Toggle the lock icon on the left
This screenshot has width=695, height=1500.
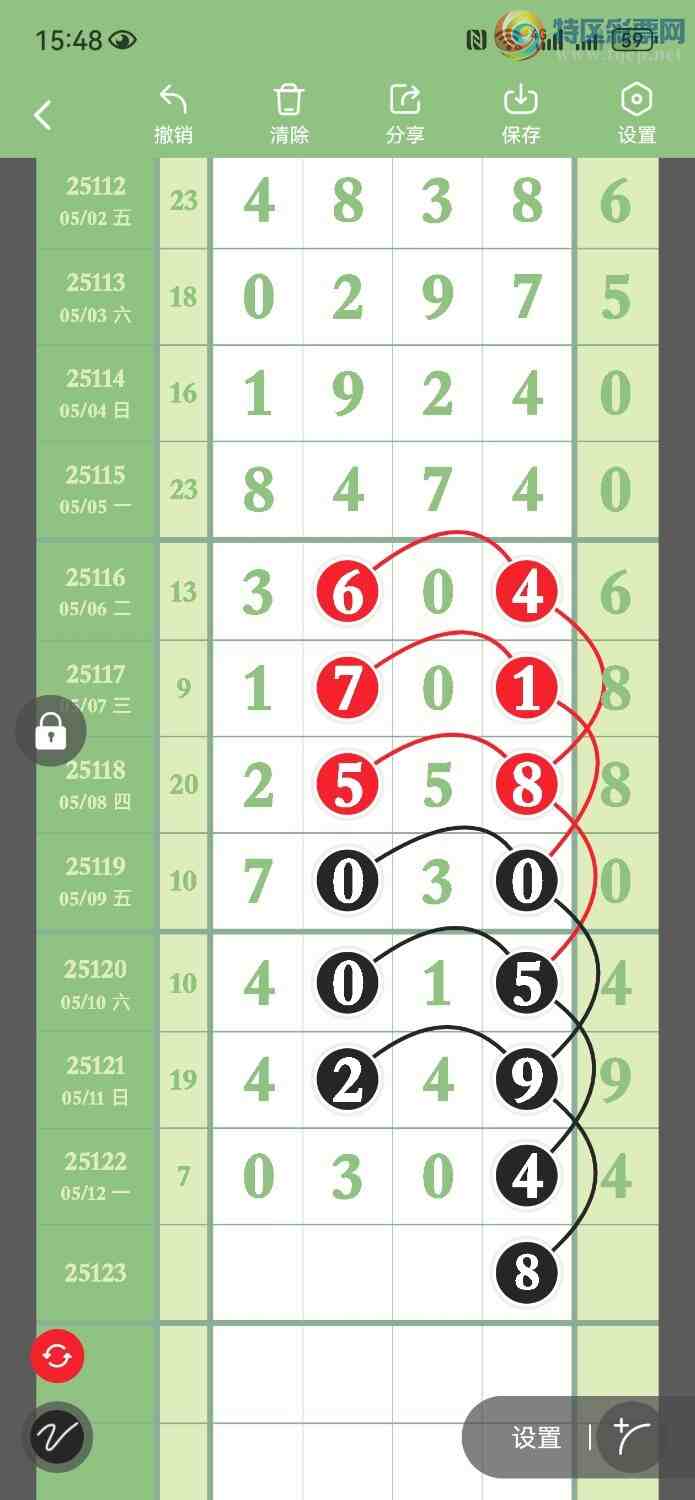click(x=50, y=733)
